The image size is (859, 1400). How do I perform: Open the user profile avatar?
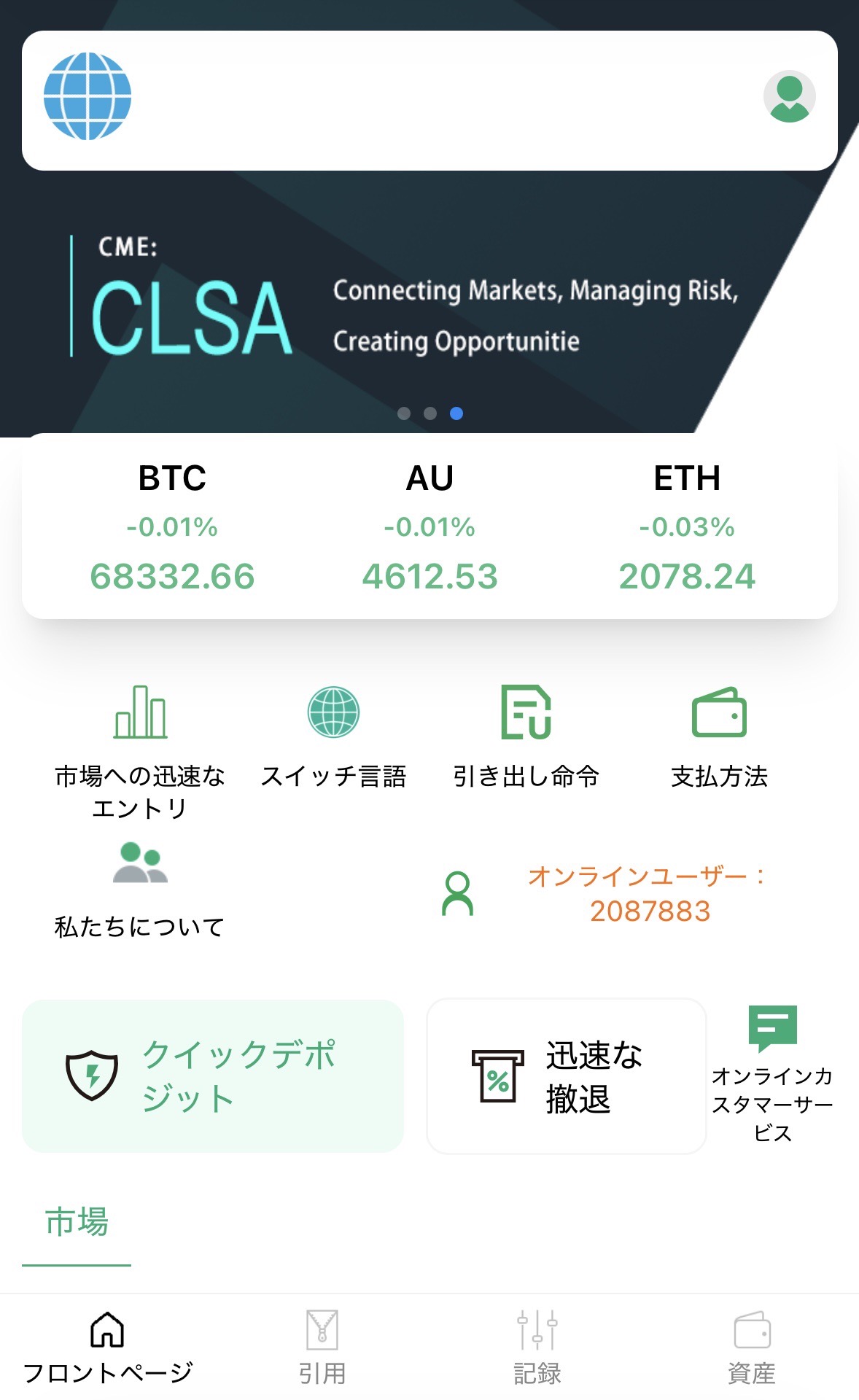pyautogui.click(x=789, y=96)
